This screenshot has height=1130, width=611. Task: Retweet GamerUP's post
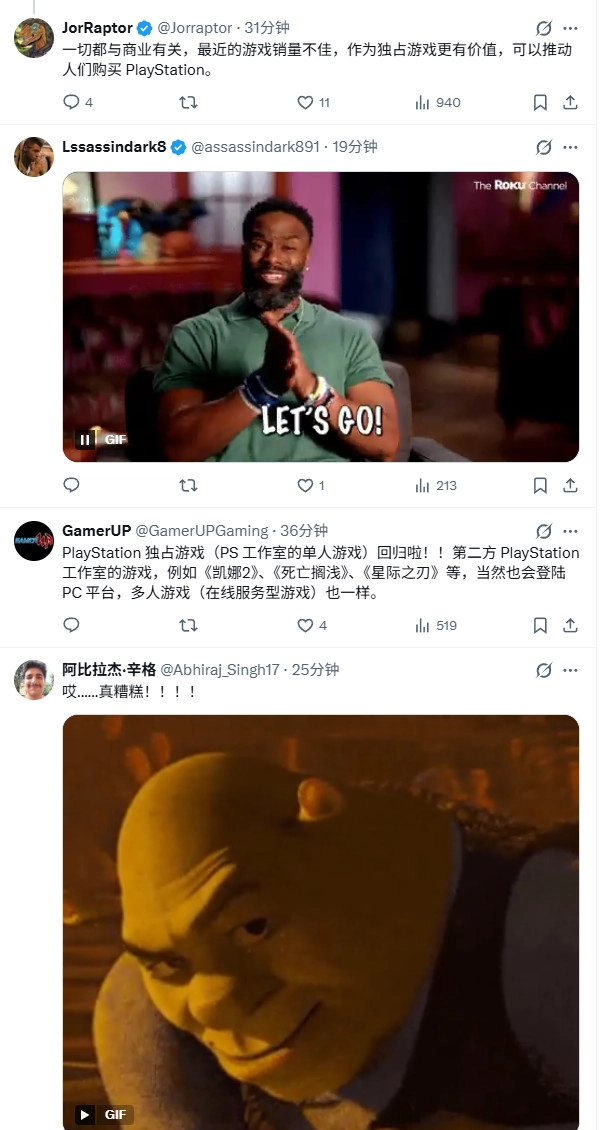coord(187,625)
